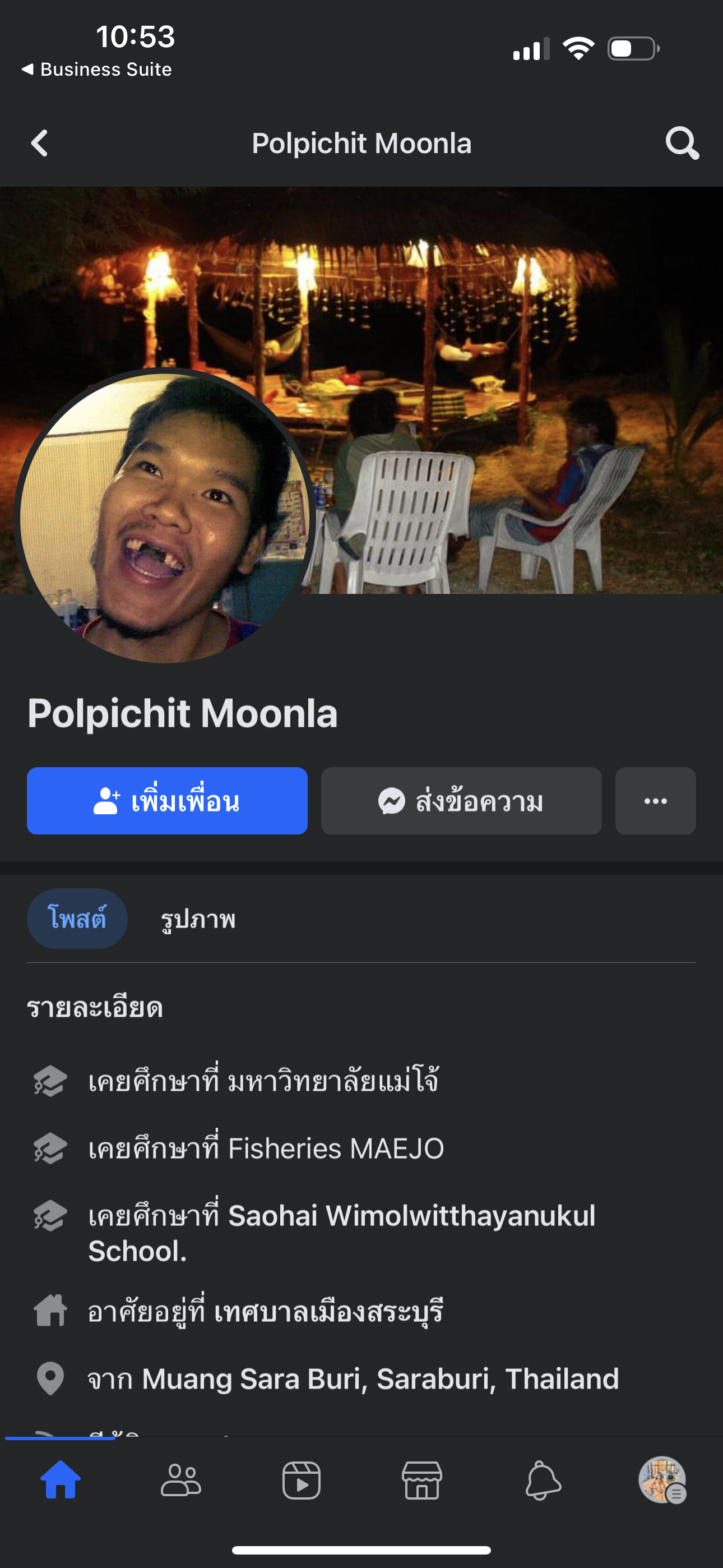Open the three-dot more options button
The height and width of the screenshot is (1568, 723).
click(x=655, y=800)
